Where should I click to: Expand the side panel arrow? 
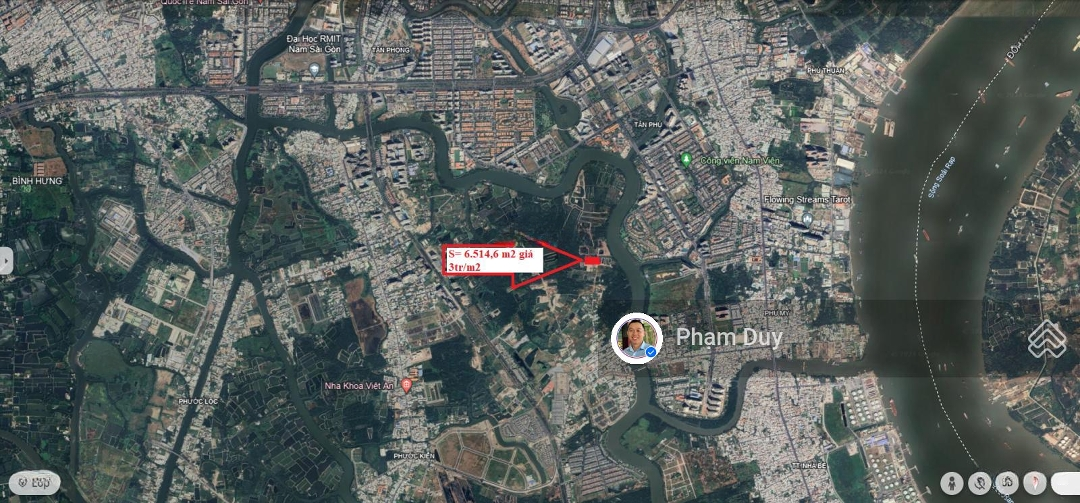6,260
